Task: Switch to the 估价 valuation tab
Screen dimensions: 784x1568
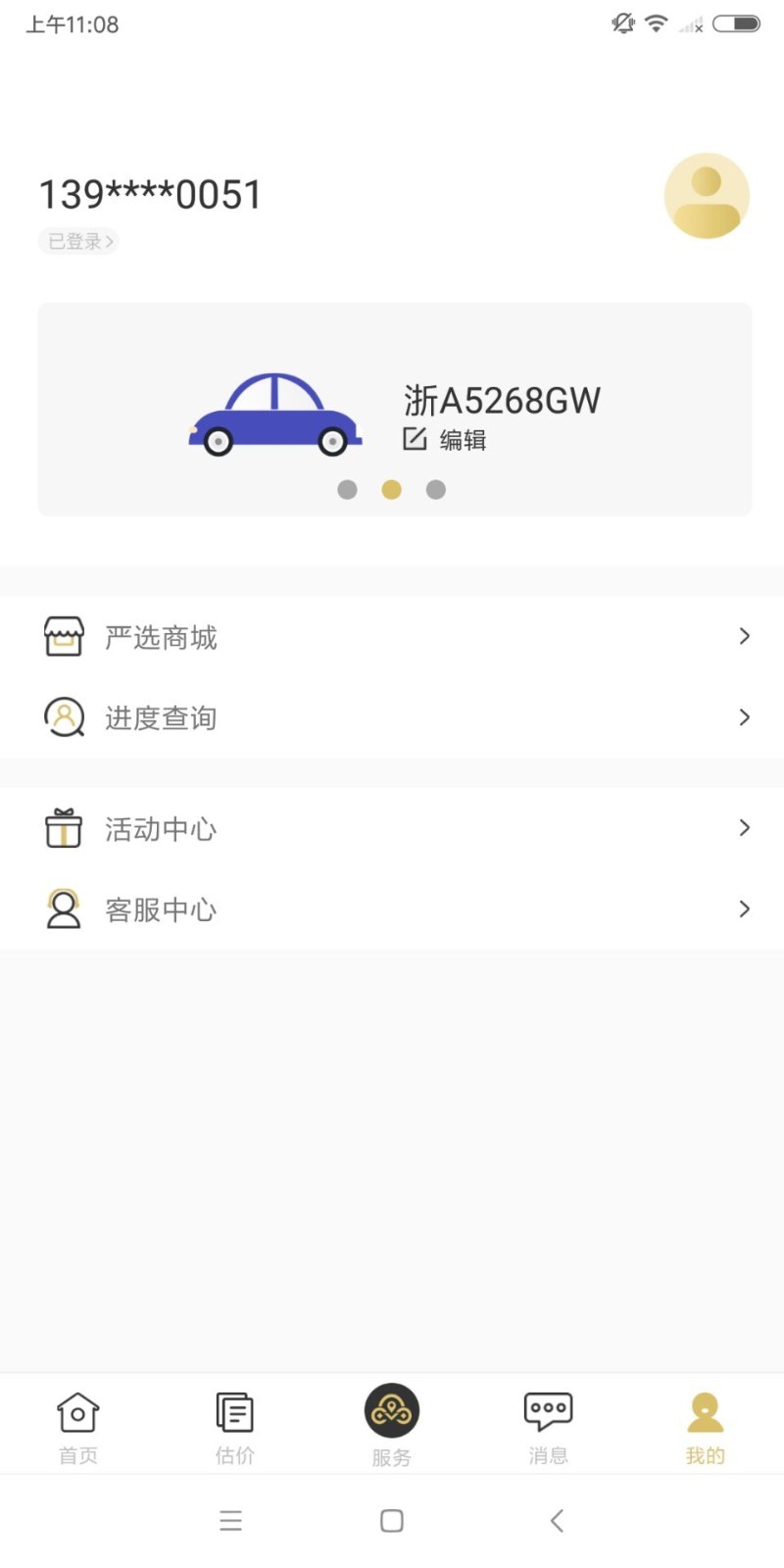Action: pyautogui.click(x=235, y=1427)
